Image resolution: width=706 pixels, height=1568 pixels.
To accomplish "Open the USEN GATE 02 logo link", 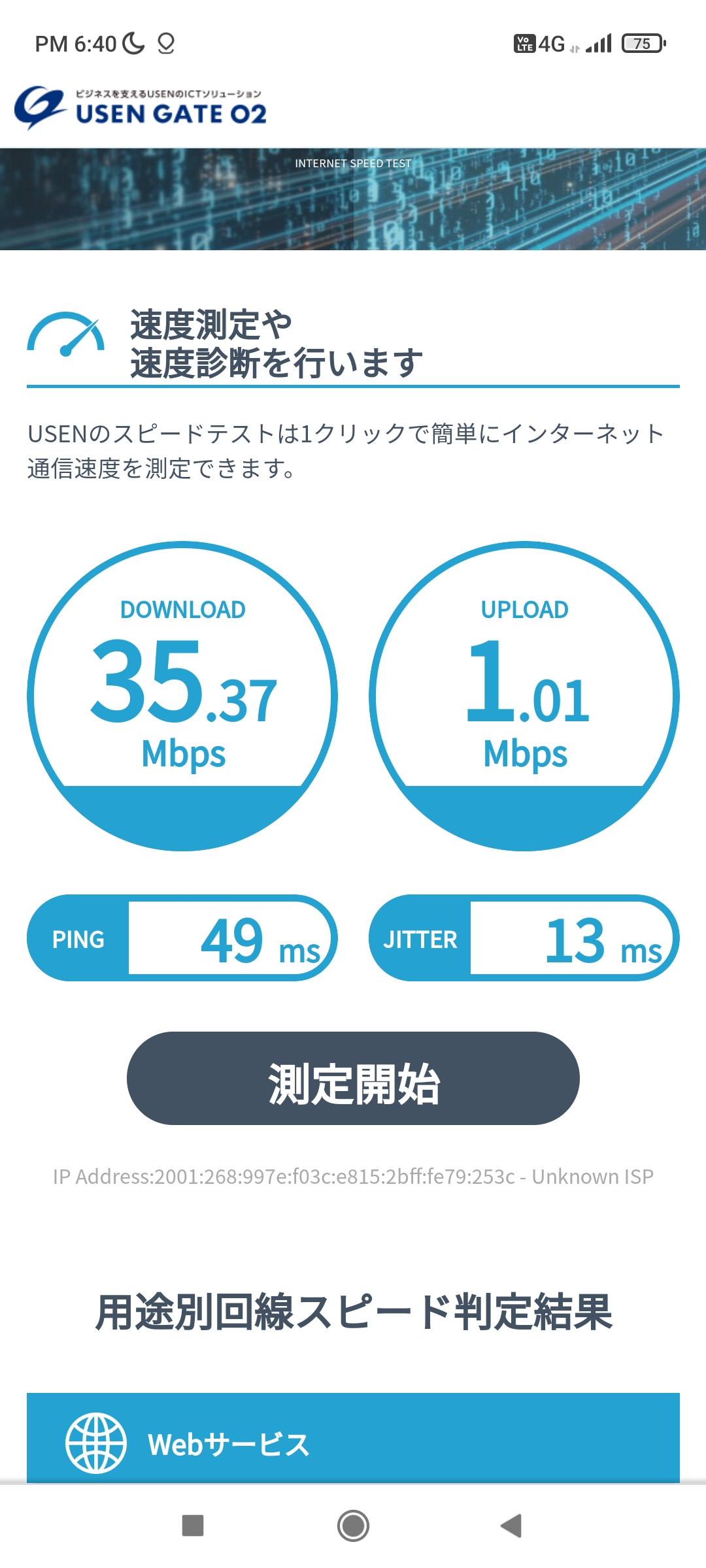I will click(141, 108).
